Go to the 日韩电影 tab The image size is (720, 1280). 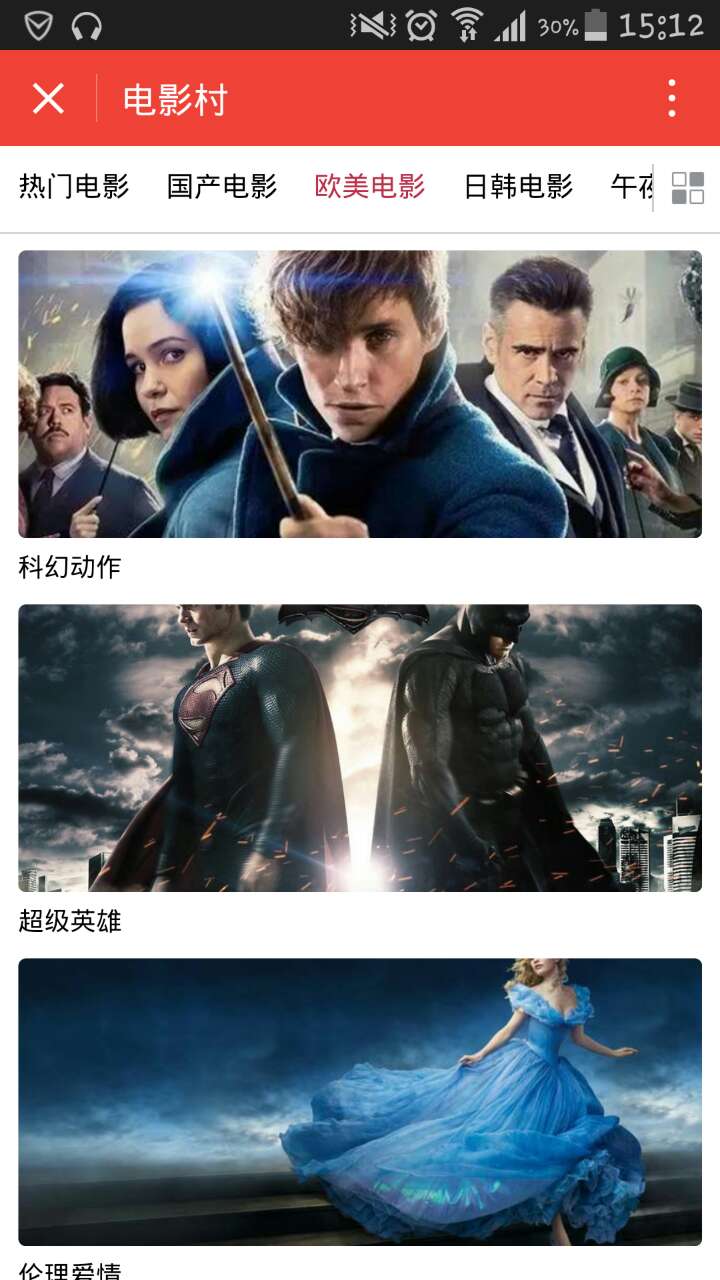pos(518,187)
